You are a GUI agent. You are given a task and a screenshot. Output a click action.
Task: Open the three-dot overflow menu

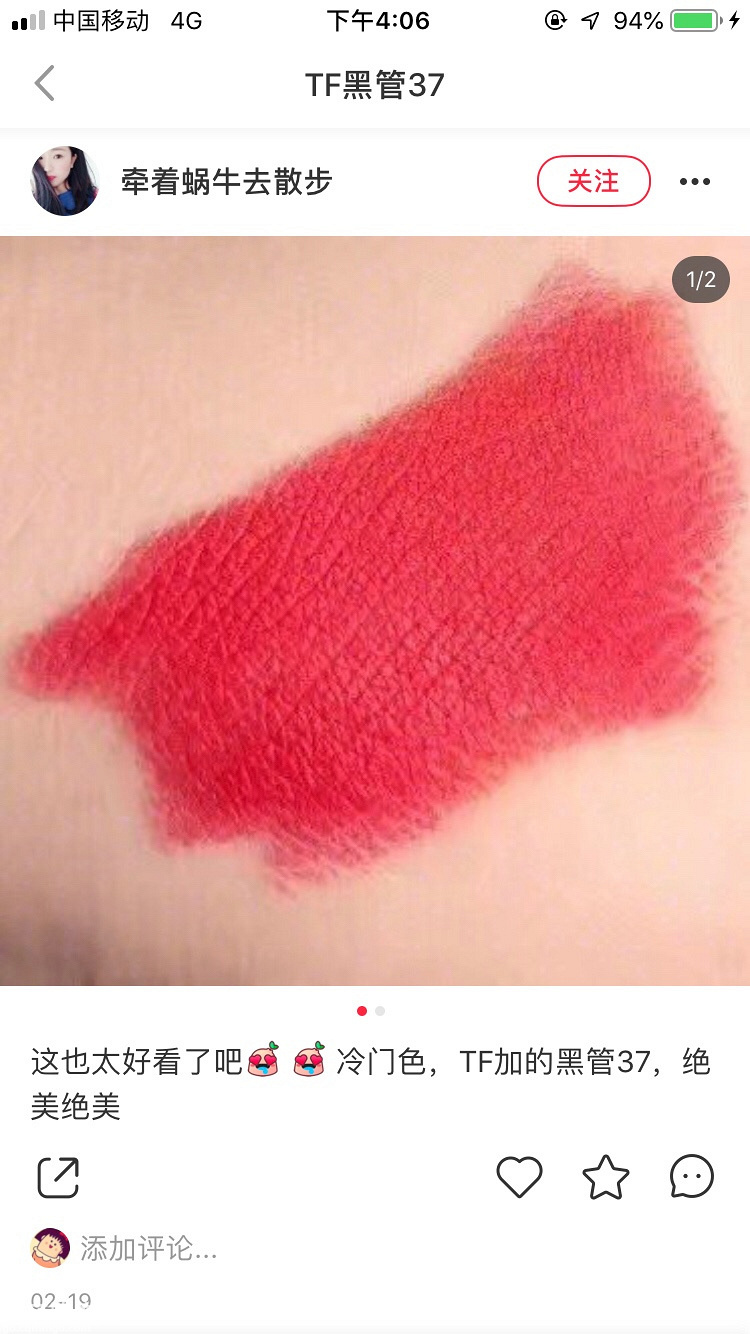coord(694,181)
